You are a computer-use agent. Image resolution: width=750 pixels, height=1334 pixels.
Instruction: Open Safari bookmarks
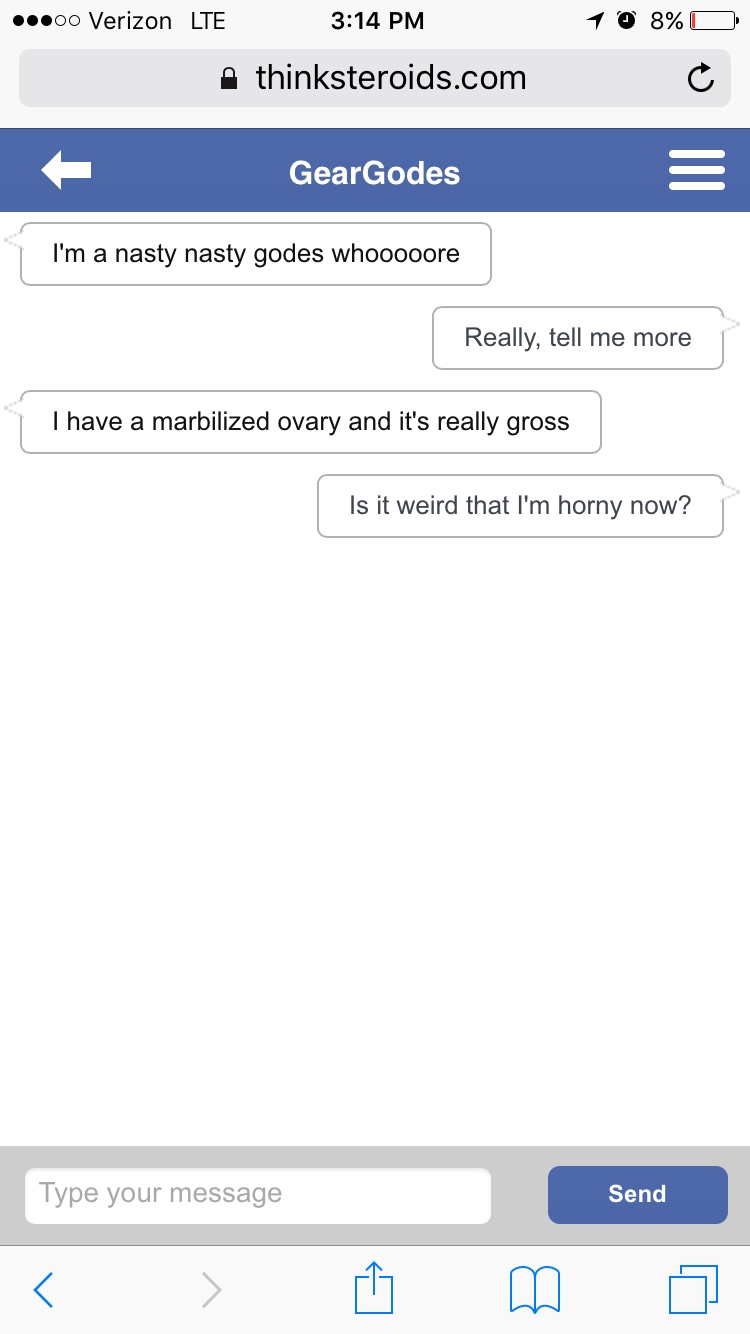click(x=534, y=1289)
